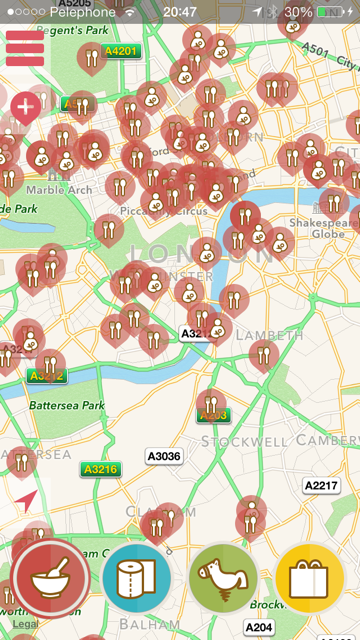Center map on my current location
Image resolution: width=360 pixels, height=640 pixels.
click(x=26, y=501)
